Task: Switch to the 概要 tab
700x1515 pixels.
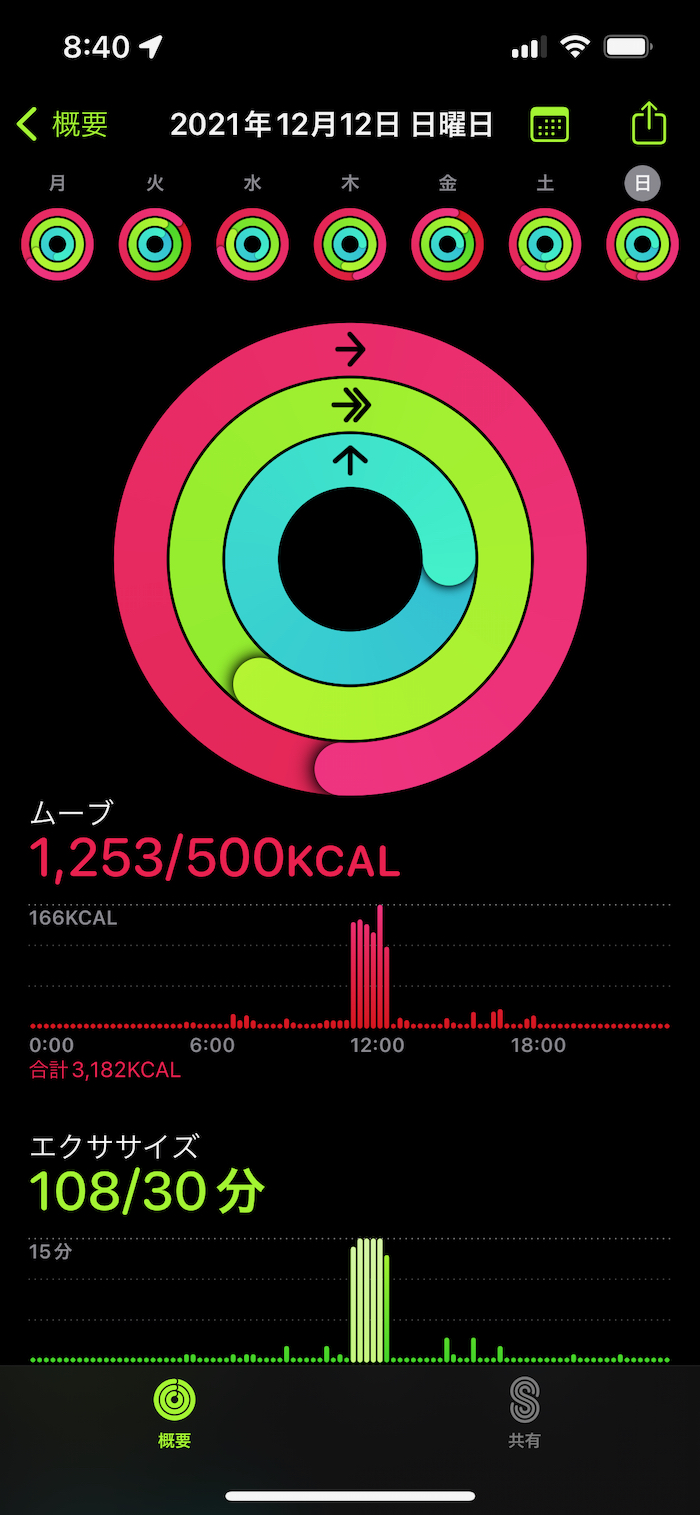Action: point(175,1413)
